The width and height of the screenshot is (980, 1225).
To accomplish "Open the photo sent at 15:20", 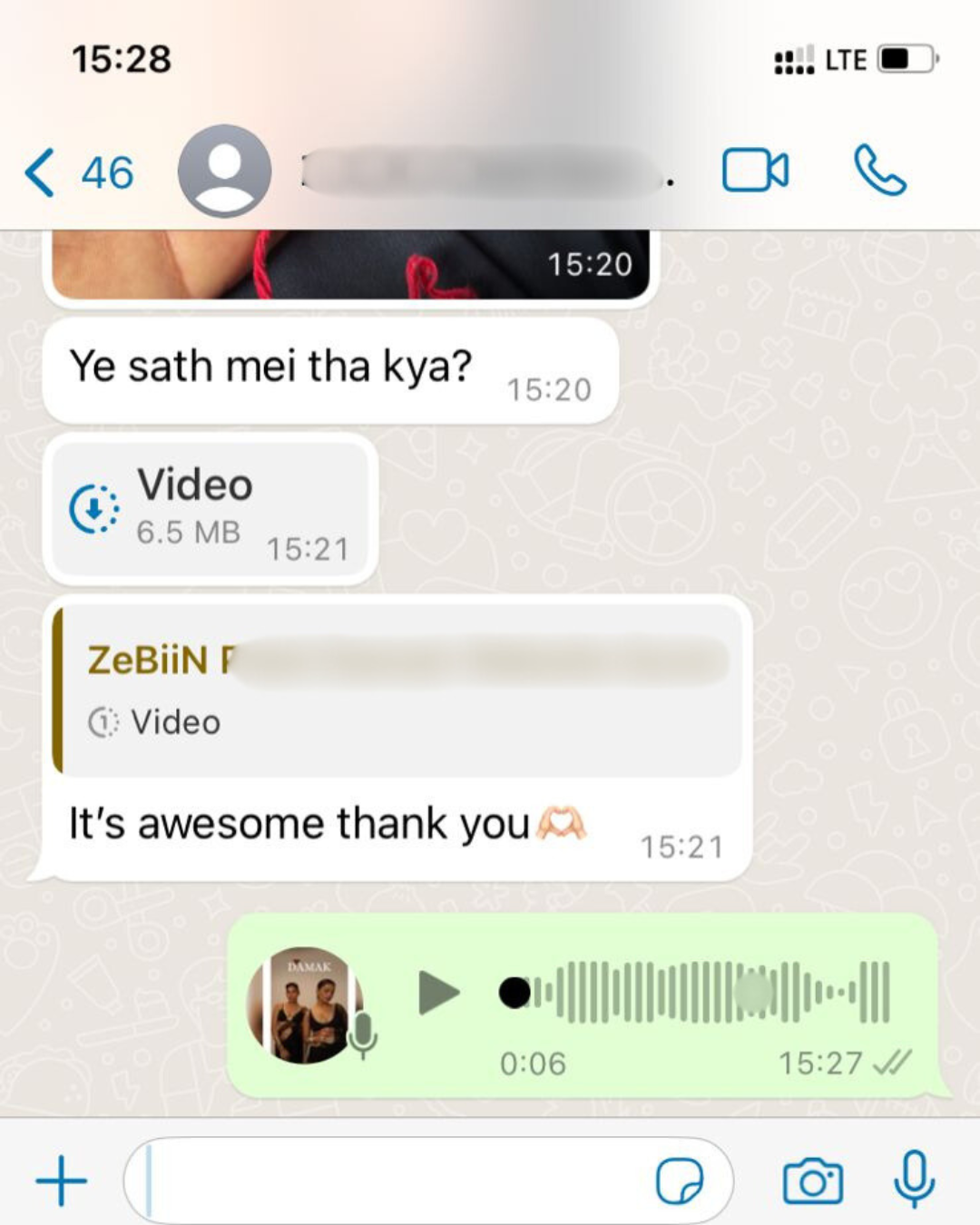I will click(x=350, y=266).
